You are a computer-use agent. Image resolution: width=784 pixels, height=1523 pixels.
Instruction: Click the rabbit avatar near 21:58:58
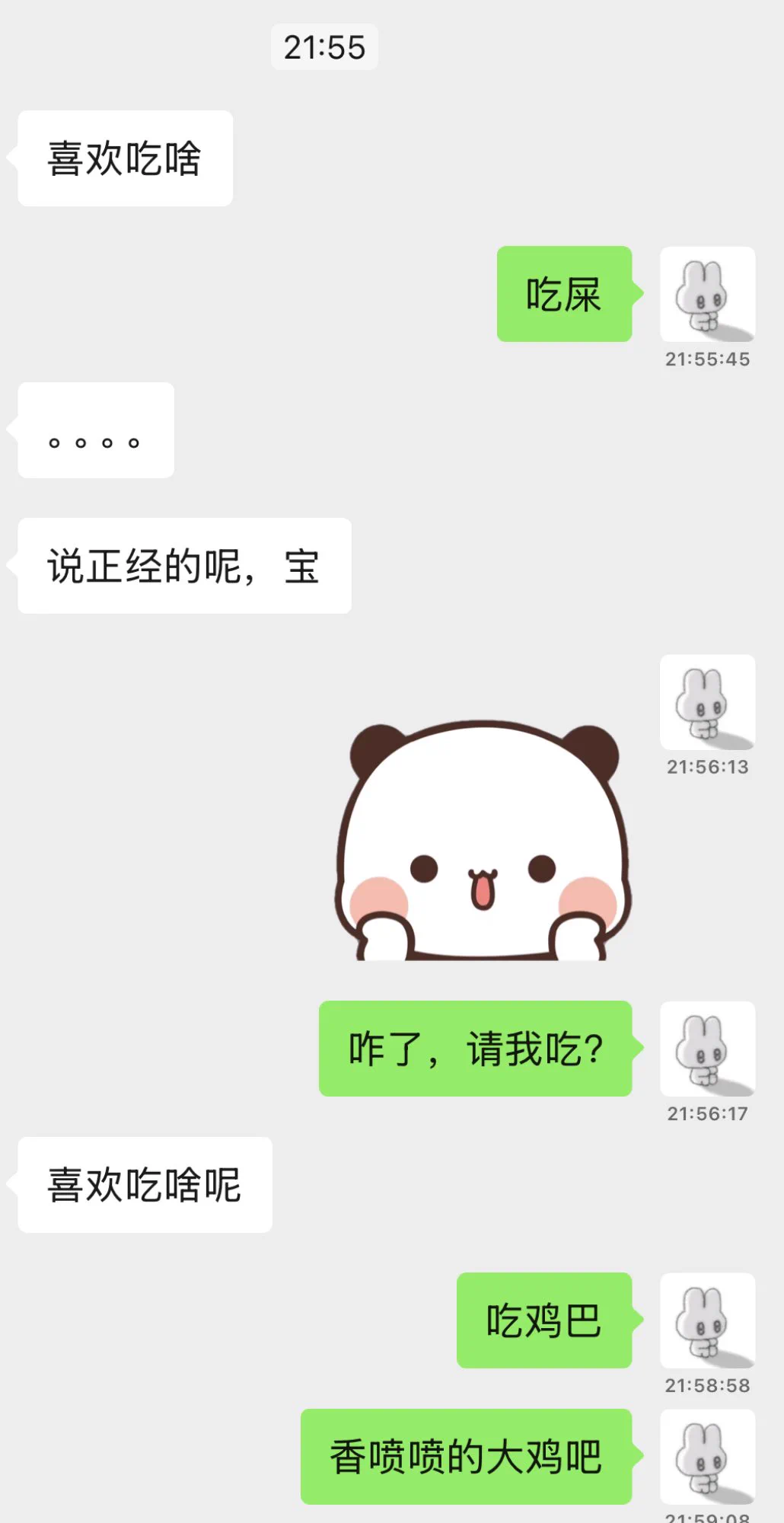pos(706,1323)
